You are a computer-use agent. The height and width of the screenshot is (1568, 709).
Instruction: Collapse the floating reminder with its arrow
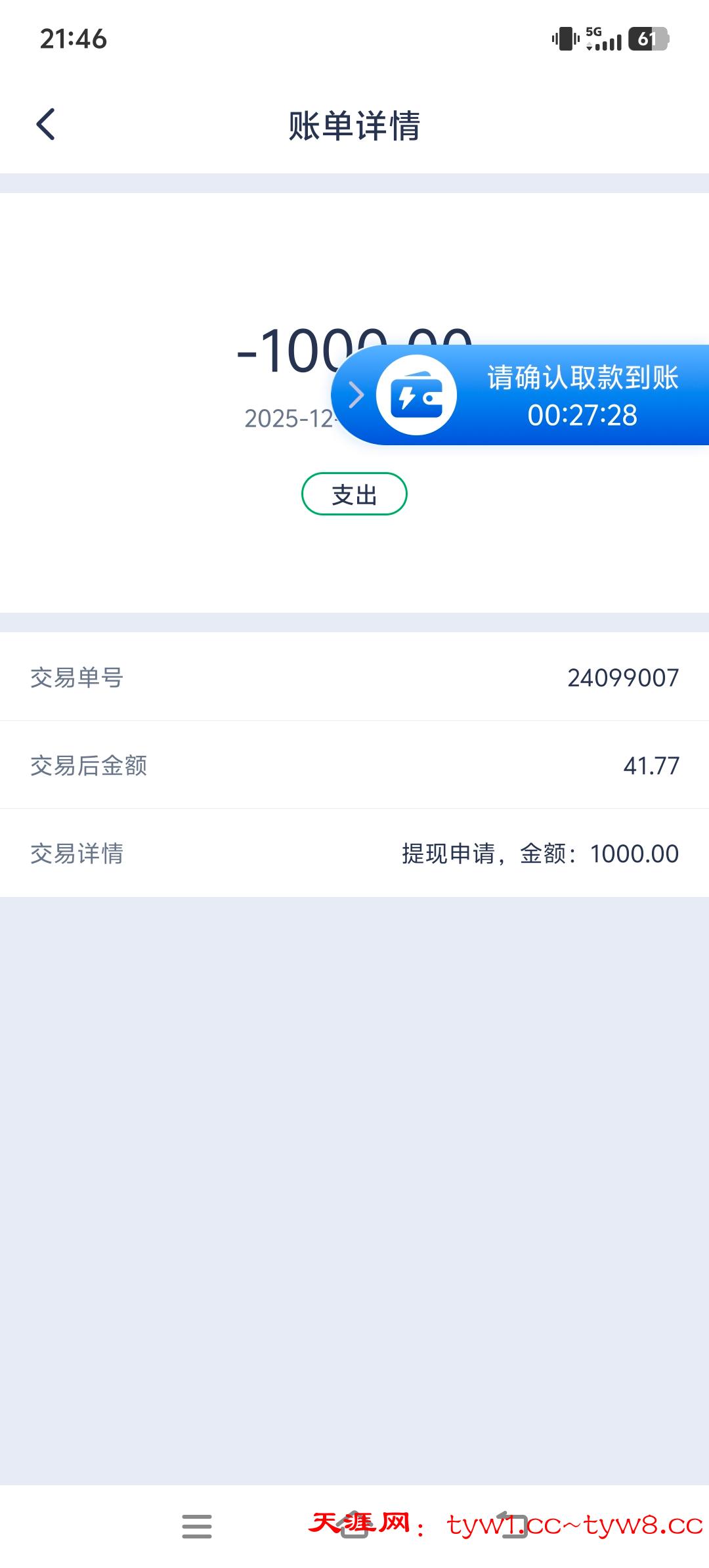point(356,395)
